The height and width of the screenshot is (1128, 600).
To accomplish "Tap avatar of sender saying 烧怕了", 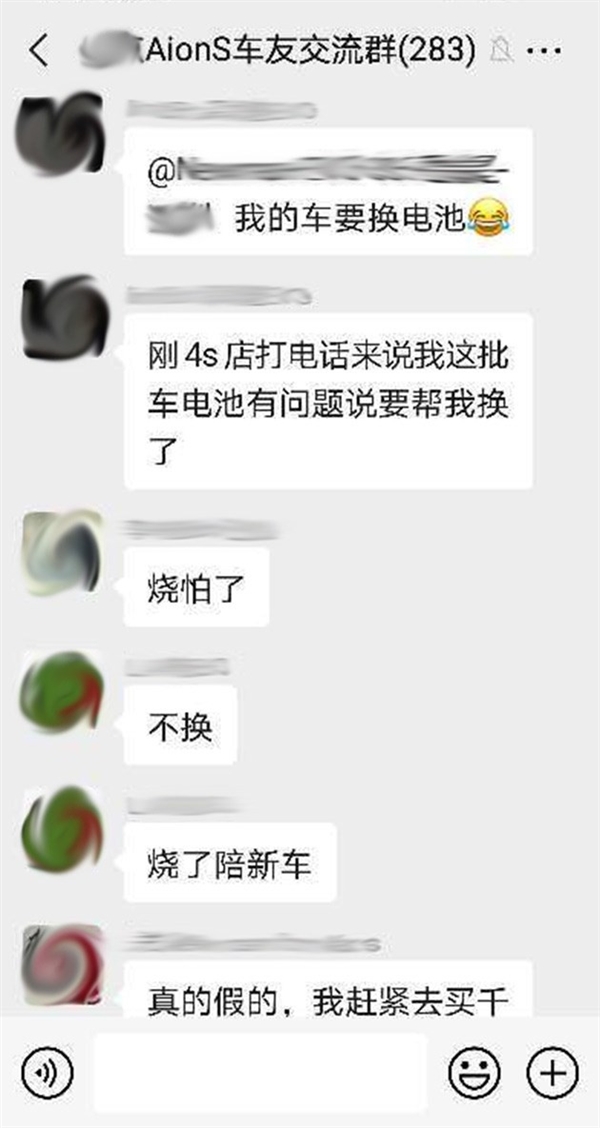I will coord(62,551).
